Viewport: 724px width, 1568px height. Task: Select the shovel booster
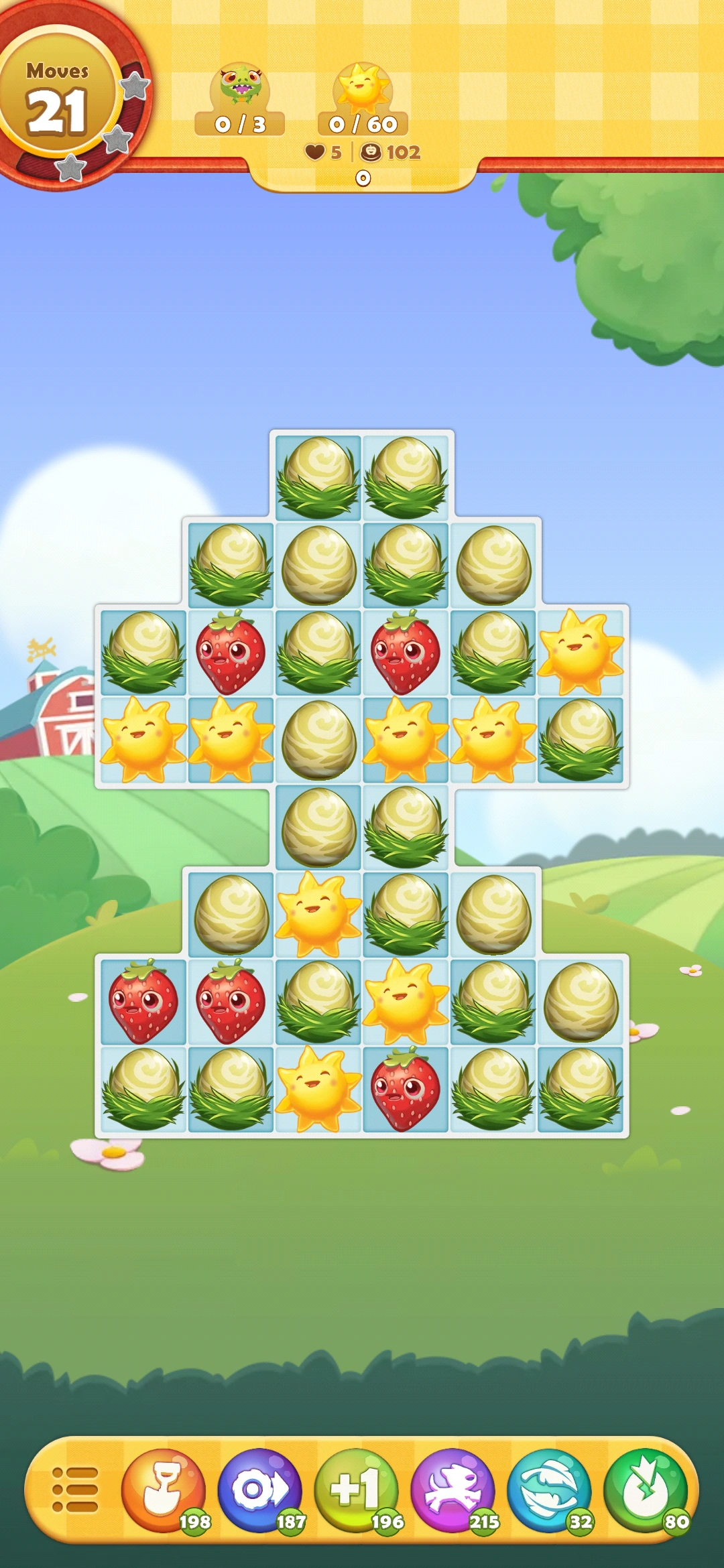(x=163, y=1489)
